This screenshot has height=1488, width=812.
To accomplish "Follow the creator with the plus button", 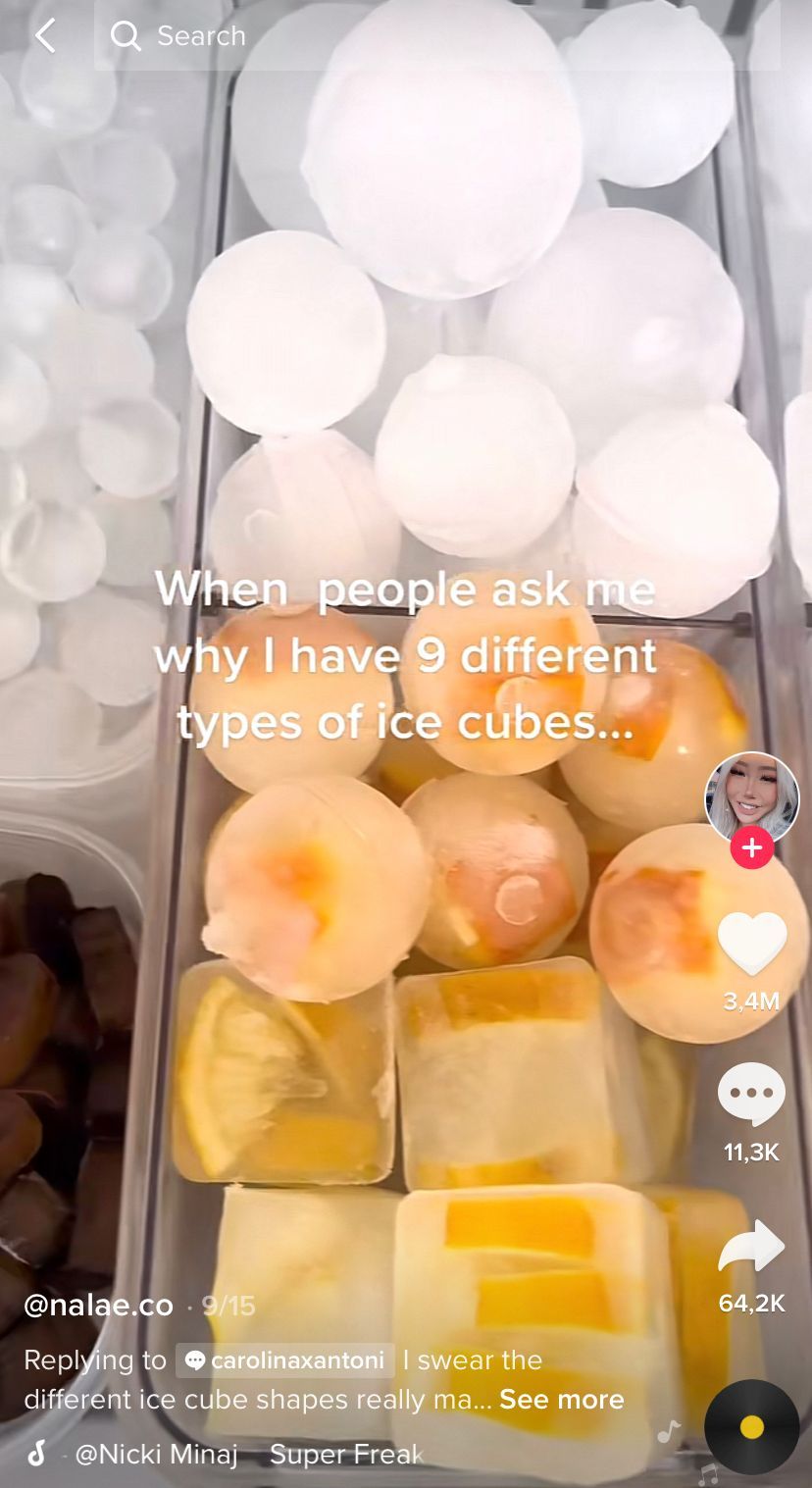I will click(751, 847).
